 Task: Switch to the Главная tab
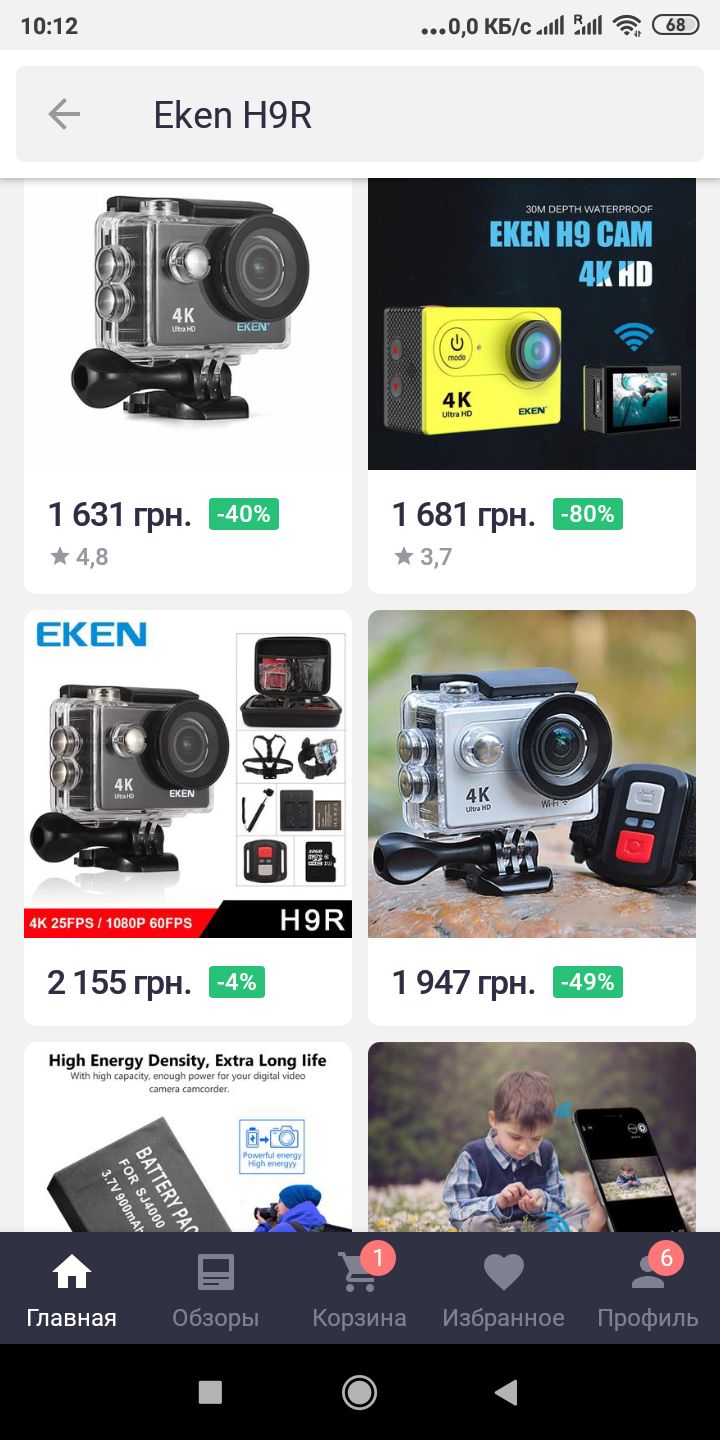(72, 1290)
